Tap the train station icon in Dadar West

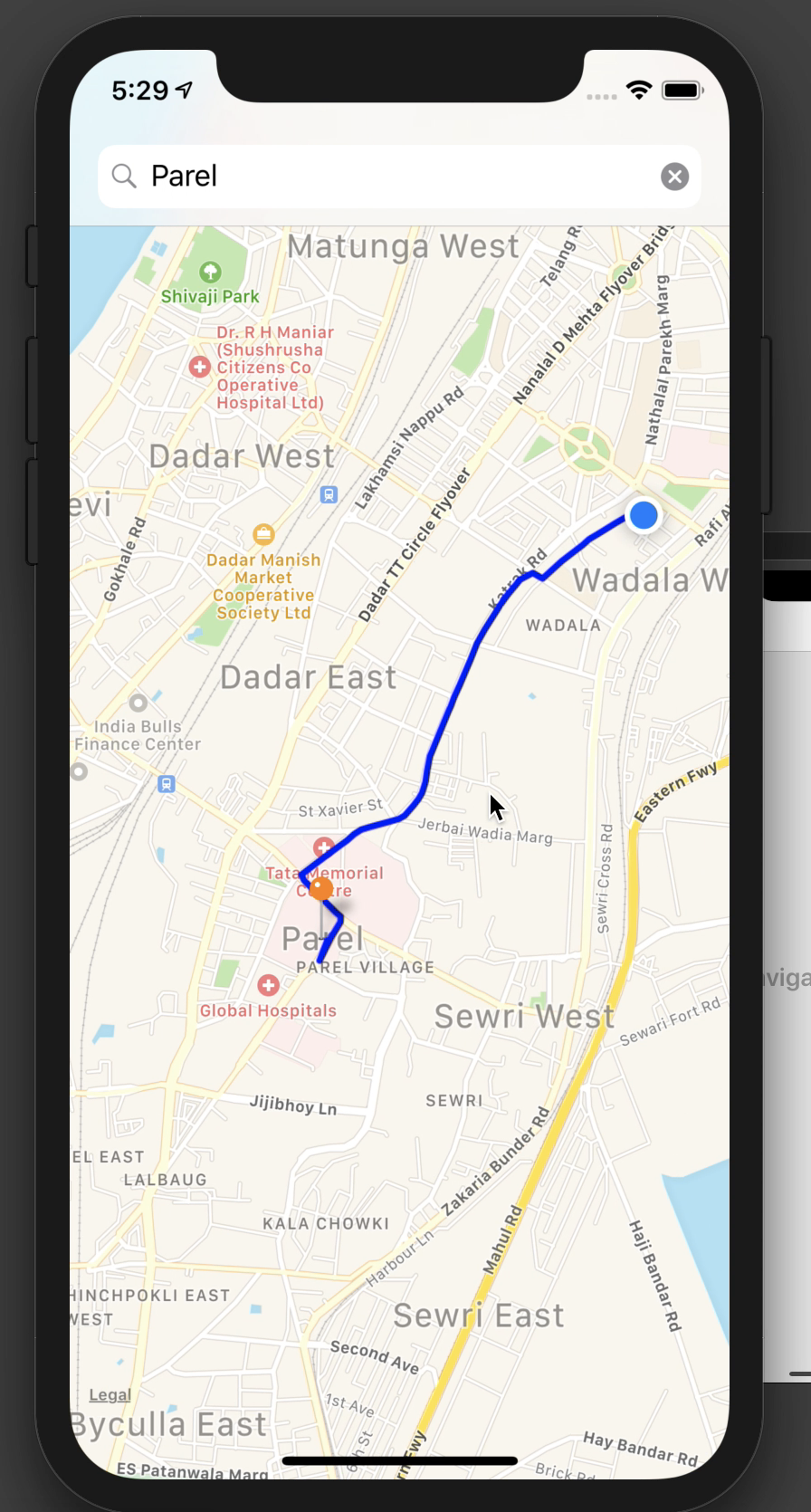coord(328,493)
